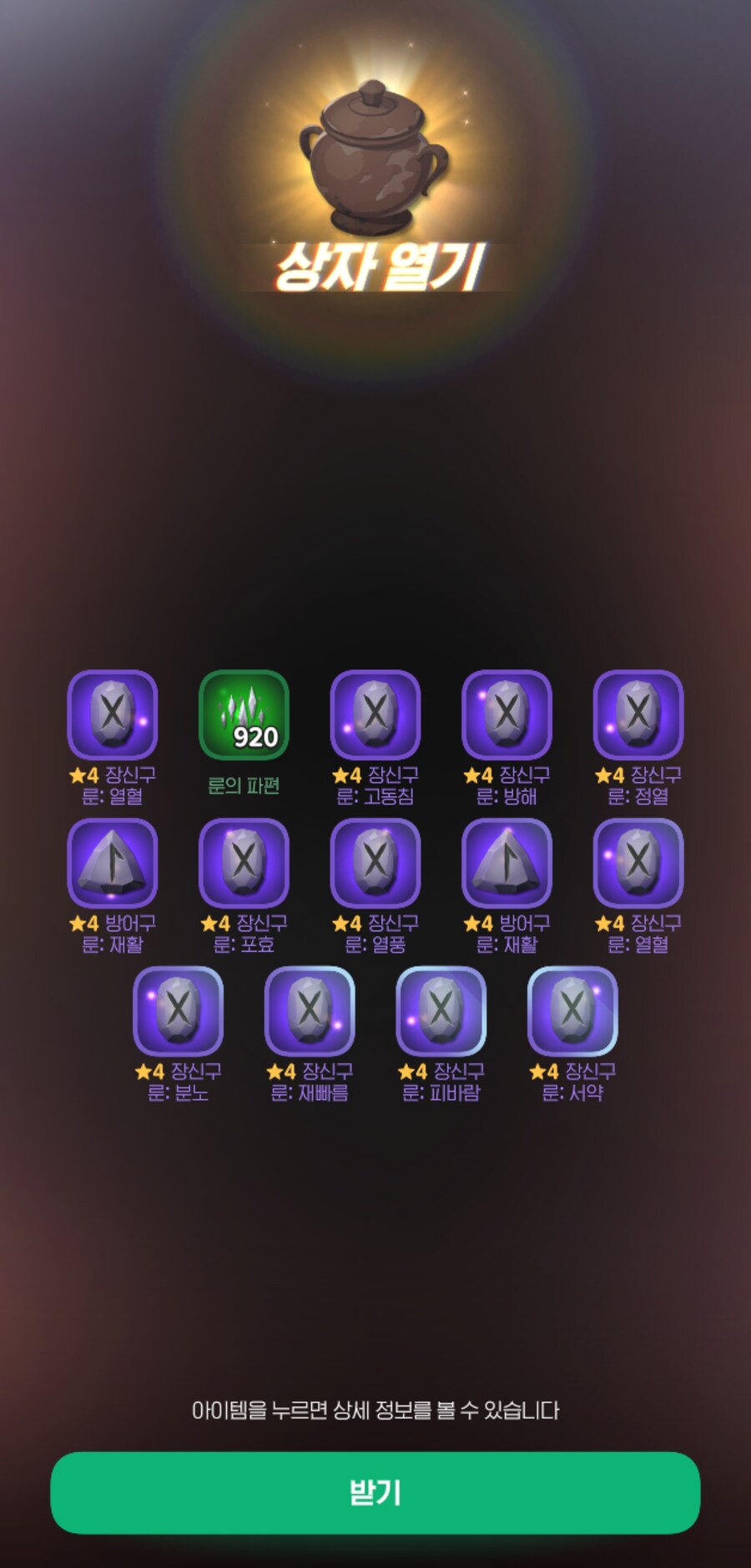View details of the 룬의 파편 920 item

pyautogui.click(x=244, y=715)
